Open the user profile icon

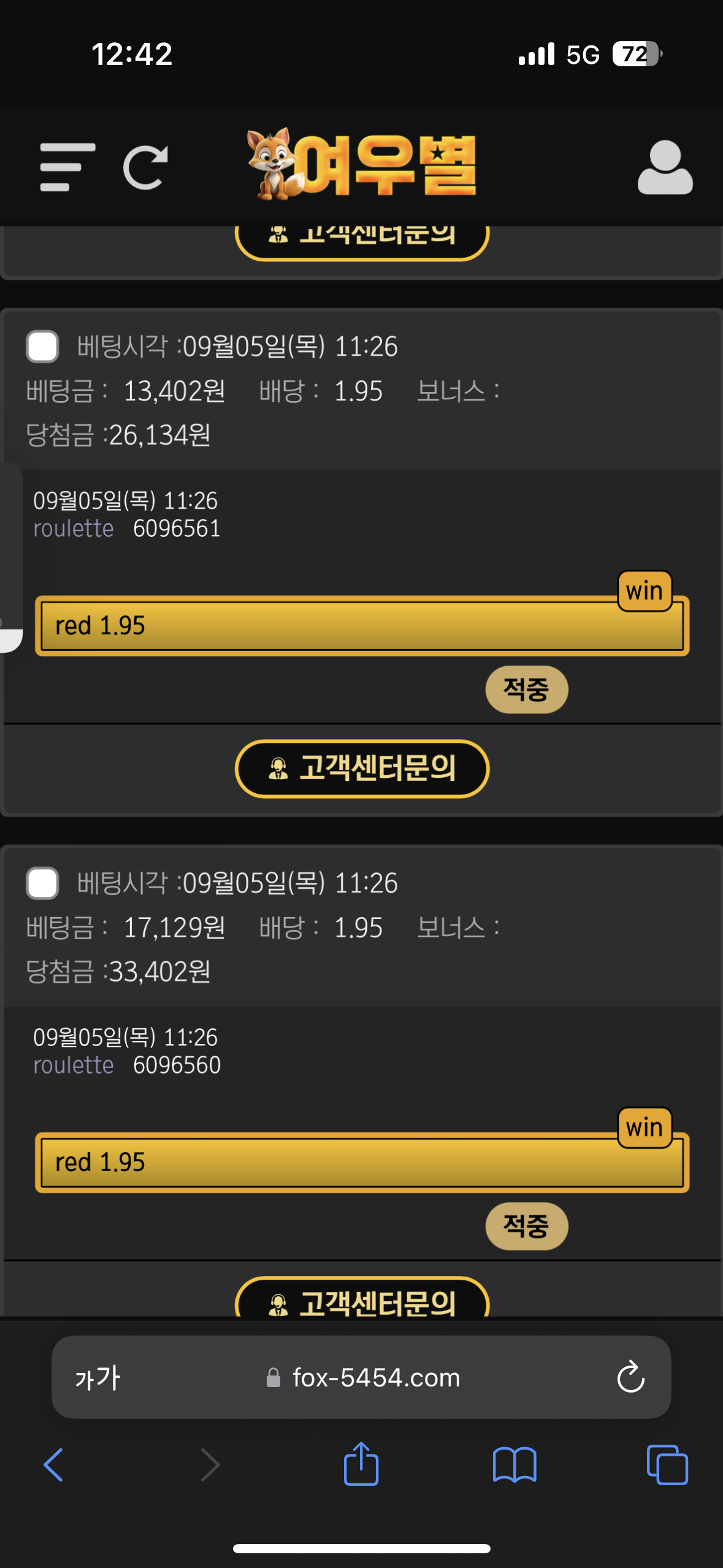coord(665,167)
